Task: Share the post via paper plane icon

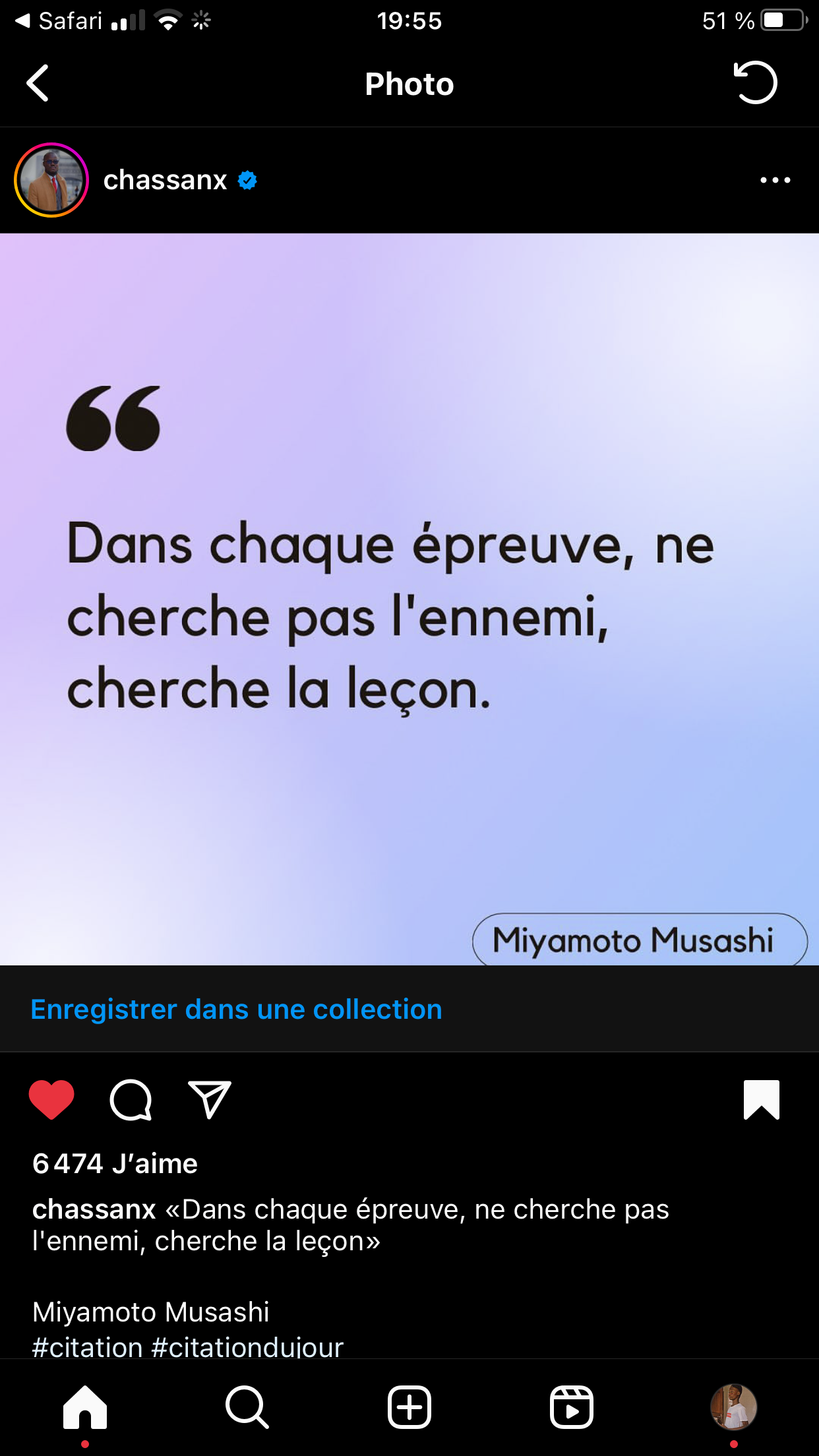Action: coord(210,1099)
